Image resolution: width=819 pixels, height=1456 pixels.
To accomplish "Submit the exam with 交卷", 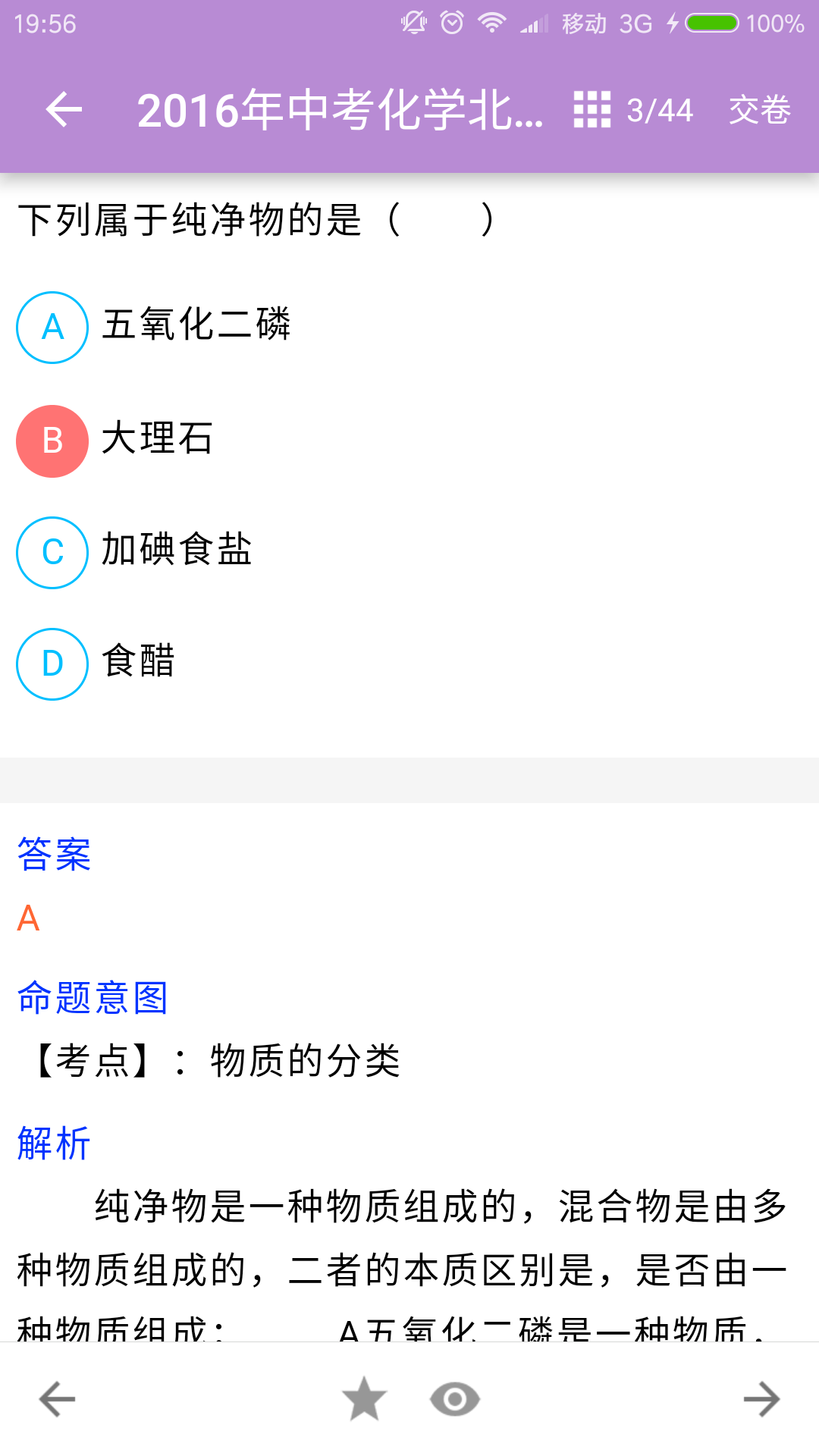I will click(x=759, y=110).
